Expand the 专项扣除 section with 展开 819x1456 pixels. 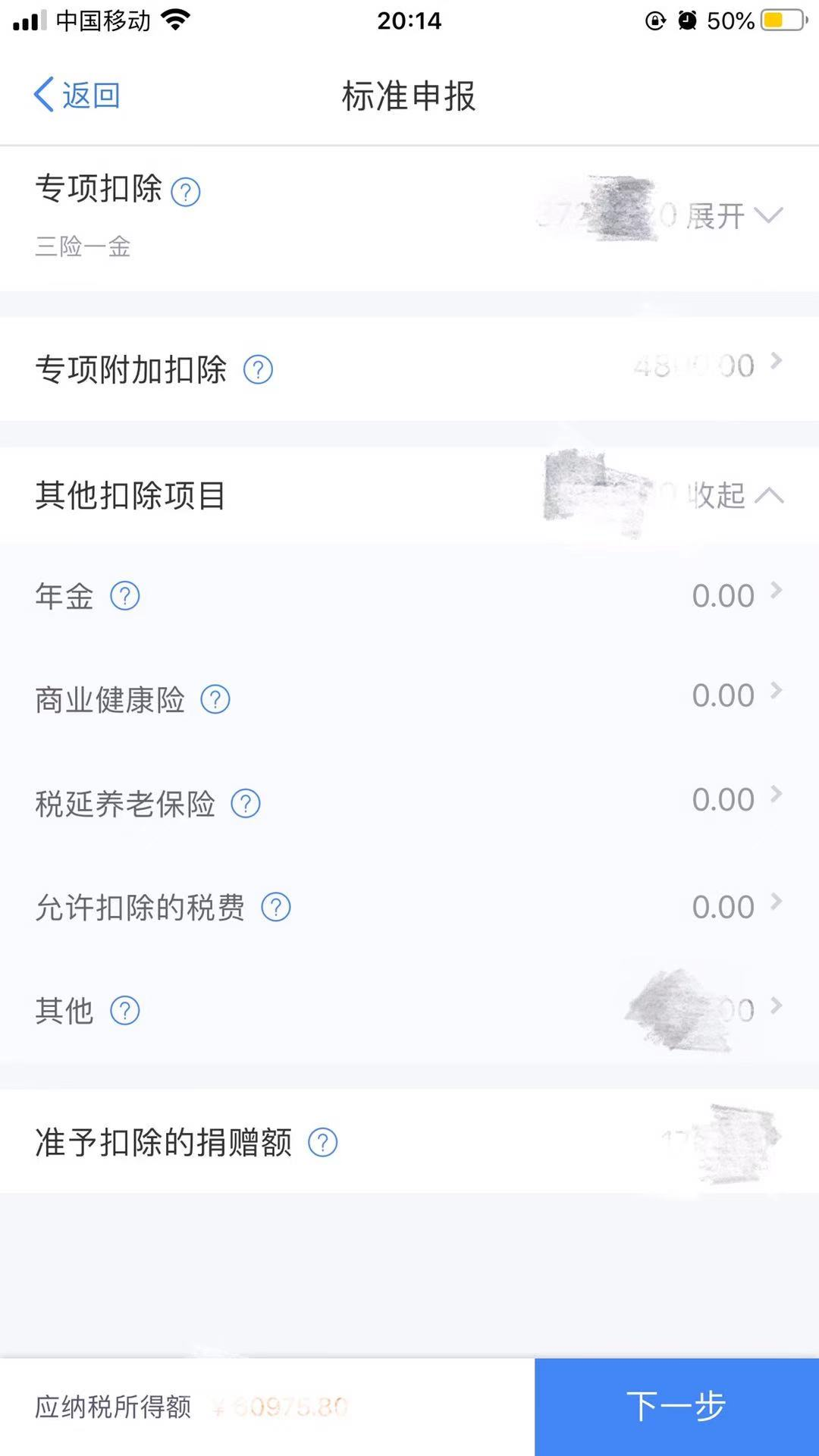[734, 216]
